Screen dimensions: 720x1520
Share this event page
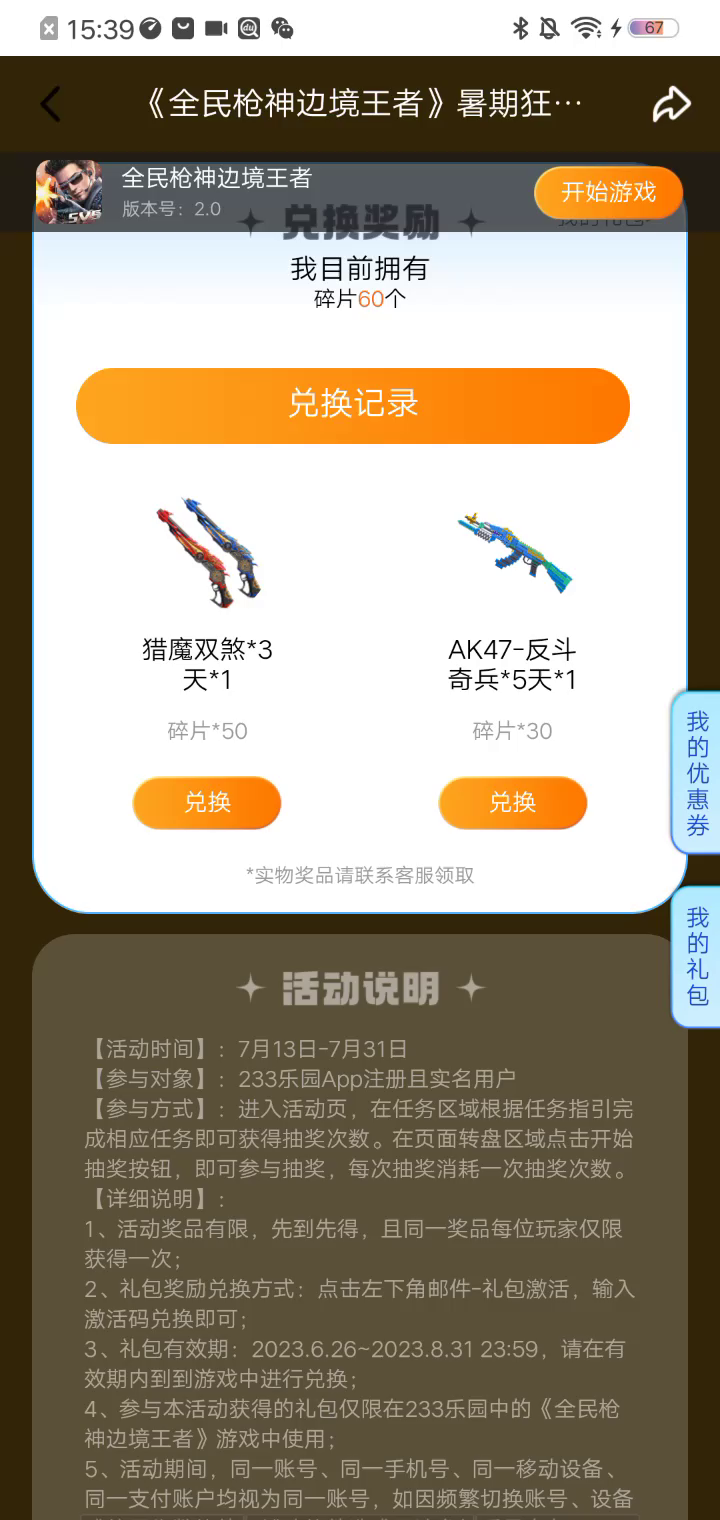tap(671, 104)
